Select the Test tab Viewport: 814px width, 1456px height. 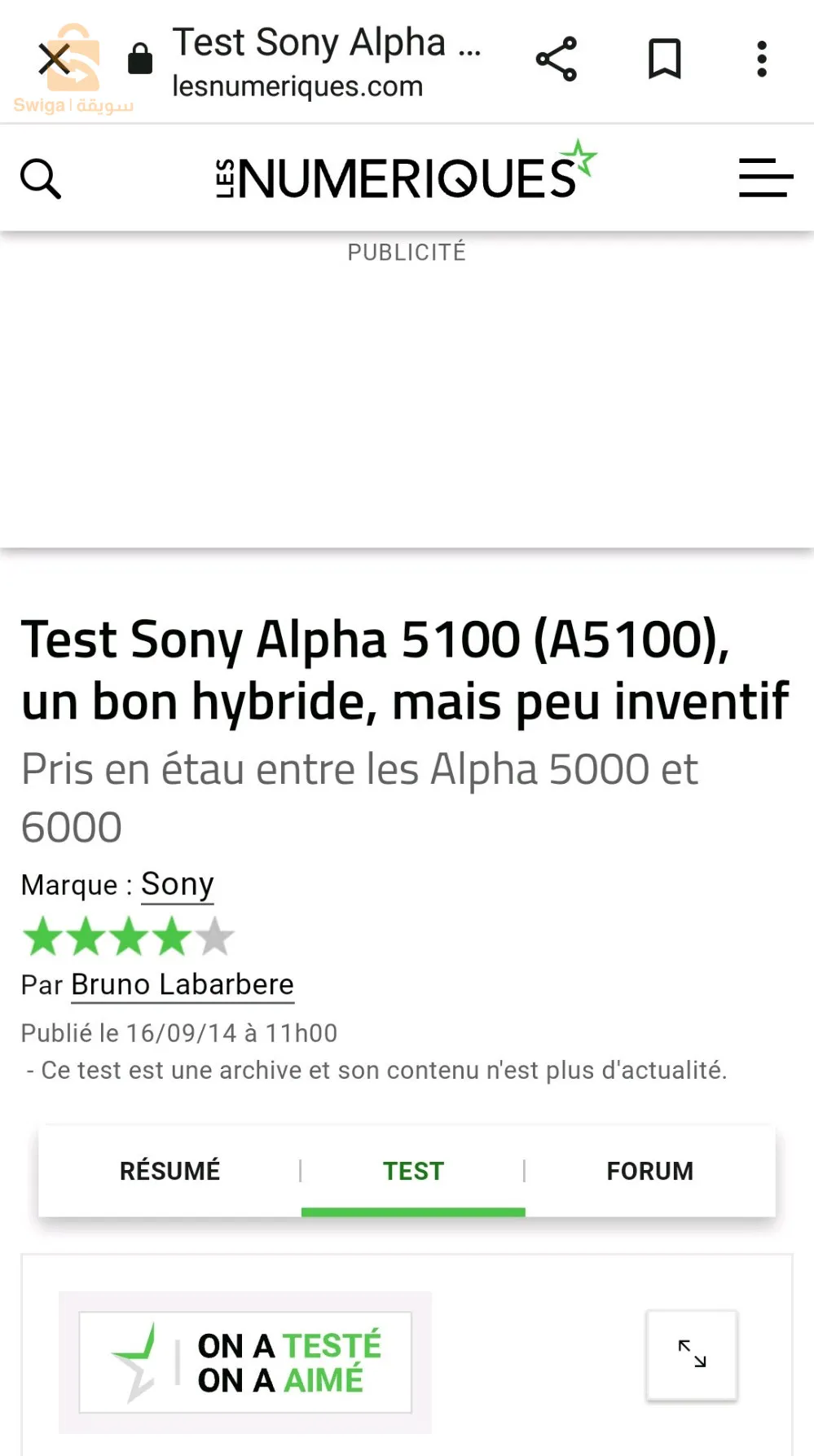(x=413, y=1171)
